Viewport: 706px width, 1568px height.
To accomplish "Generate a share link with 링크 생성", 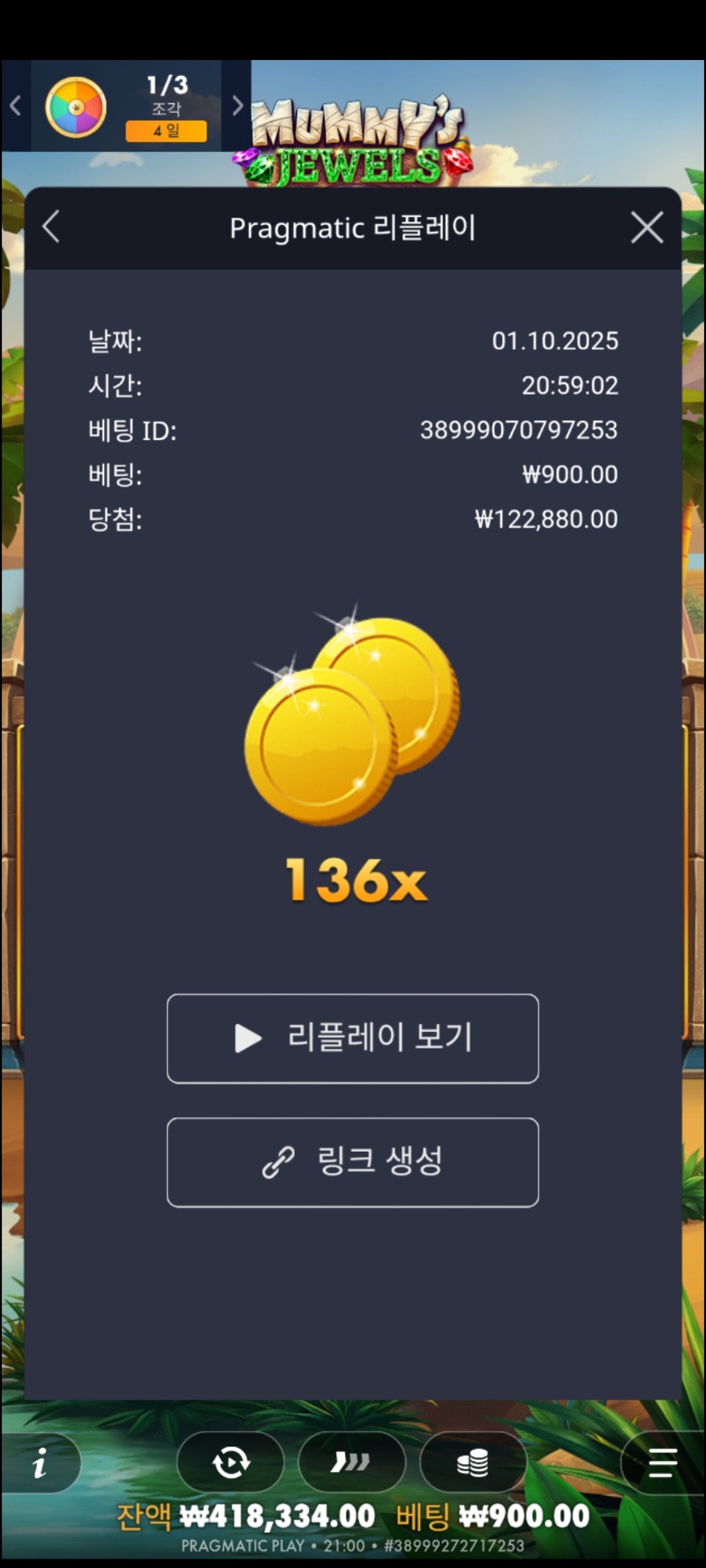I will pos(352,1161).
